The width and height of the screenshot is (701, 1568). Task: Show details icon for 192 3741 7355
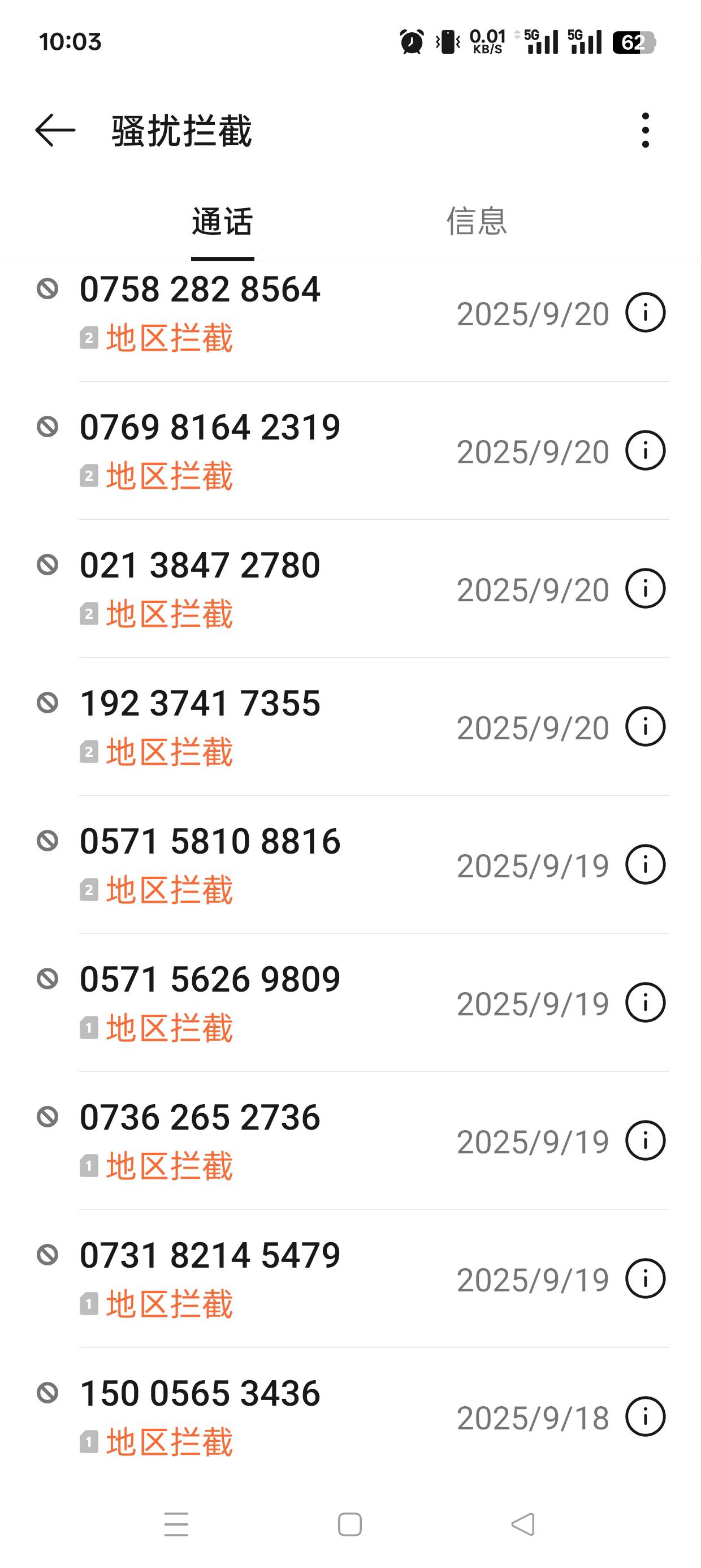(x=645, y=726)
